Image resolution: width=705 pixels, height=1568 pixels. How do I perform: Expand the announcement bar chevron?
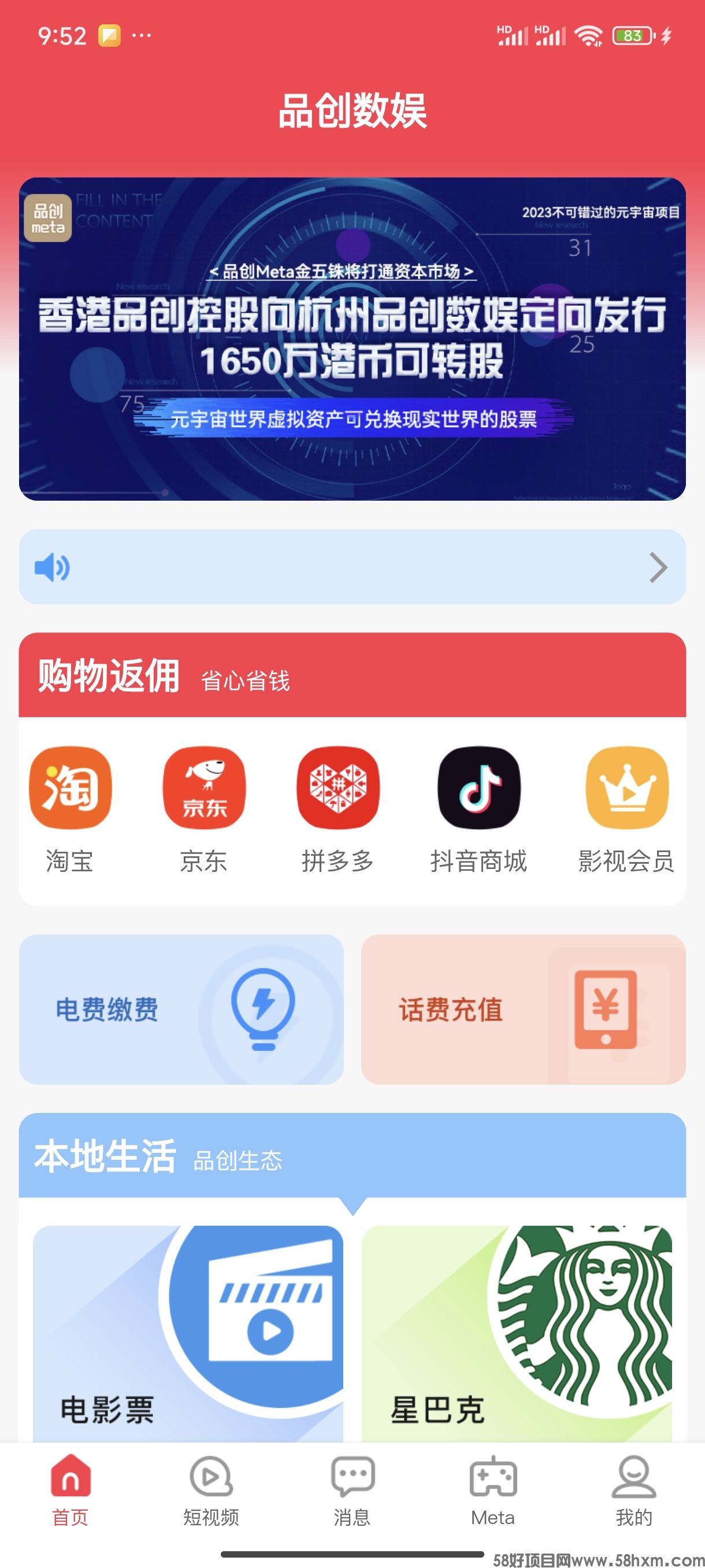(658, 567)
